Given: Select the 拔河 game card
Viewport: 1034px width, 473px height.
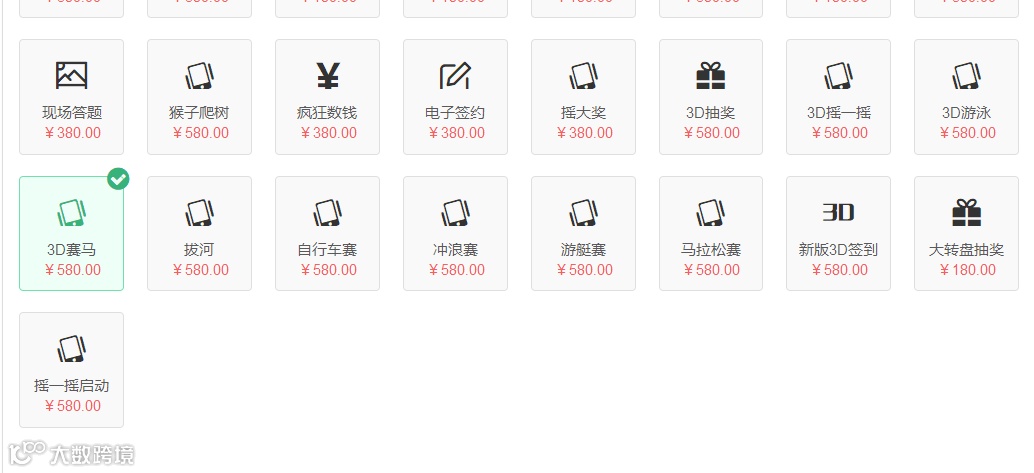Looking at the screenshot, I should [199, 234].
